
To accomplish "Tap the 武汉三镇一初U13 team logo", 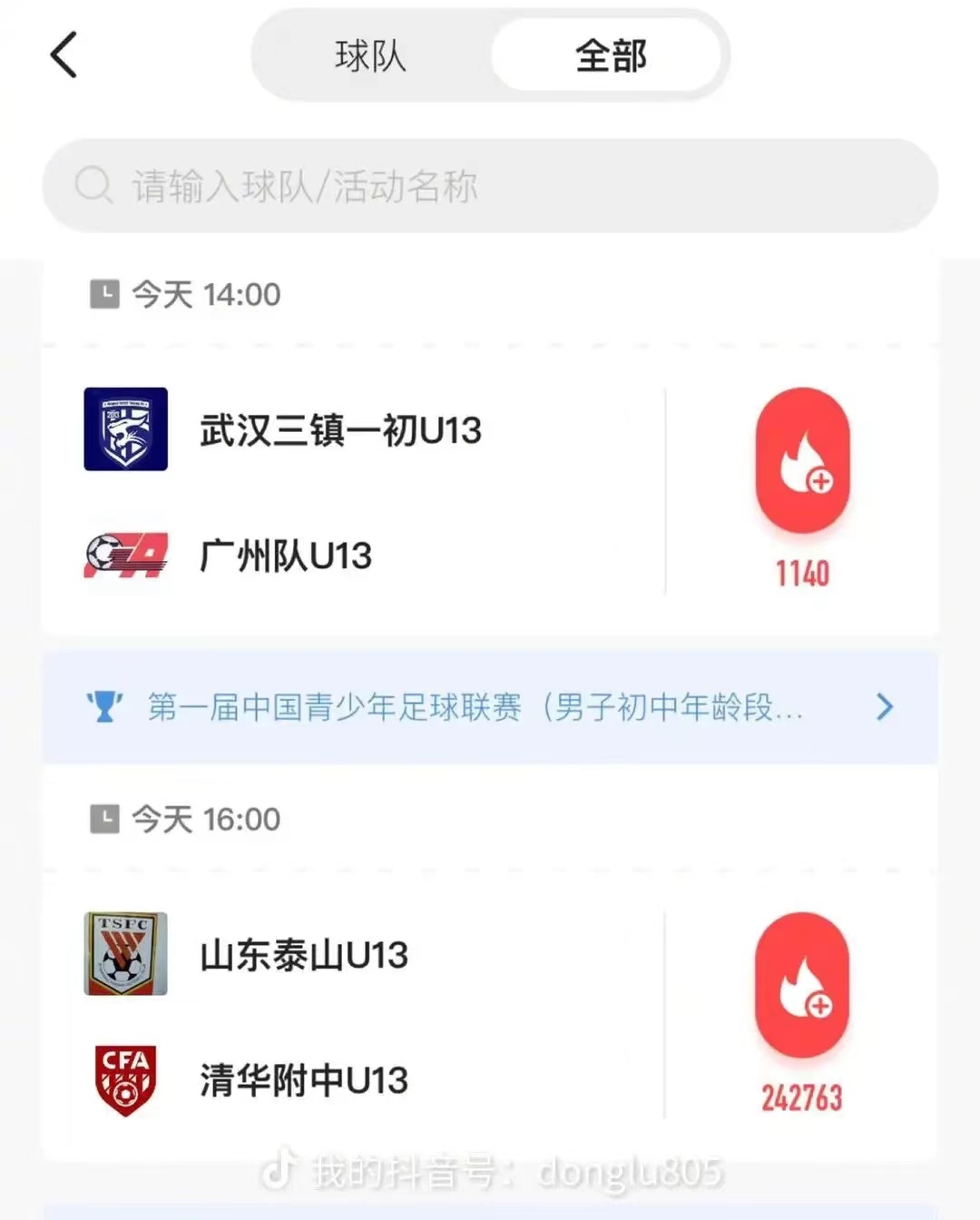I will pyautogui.click(x=126, y=430).
